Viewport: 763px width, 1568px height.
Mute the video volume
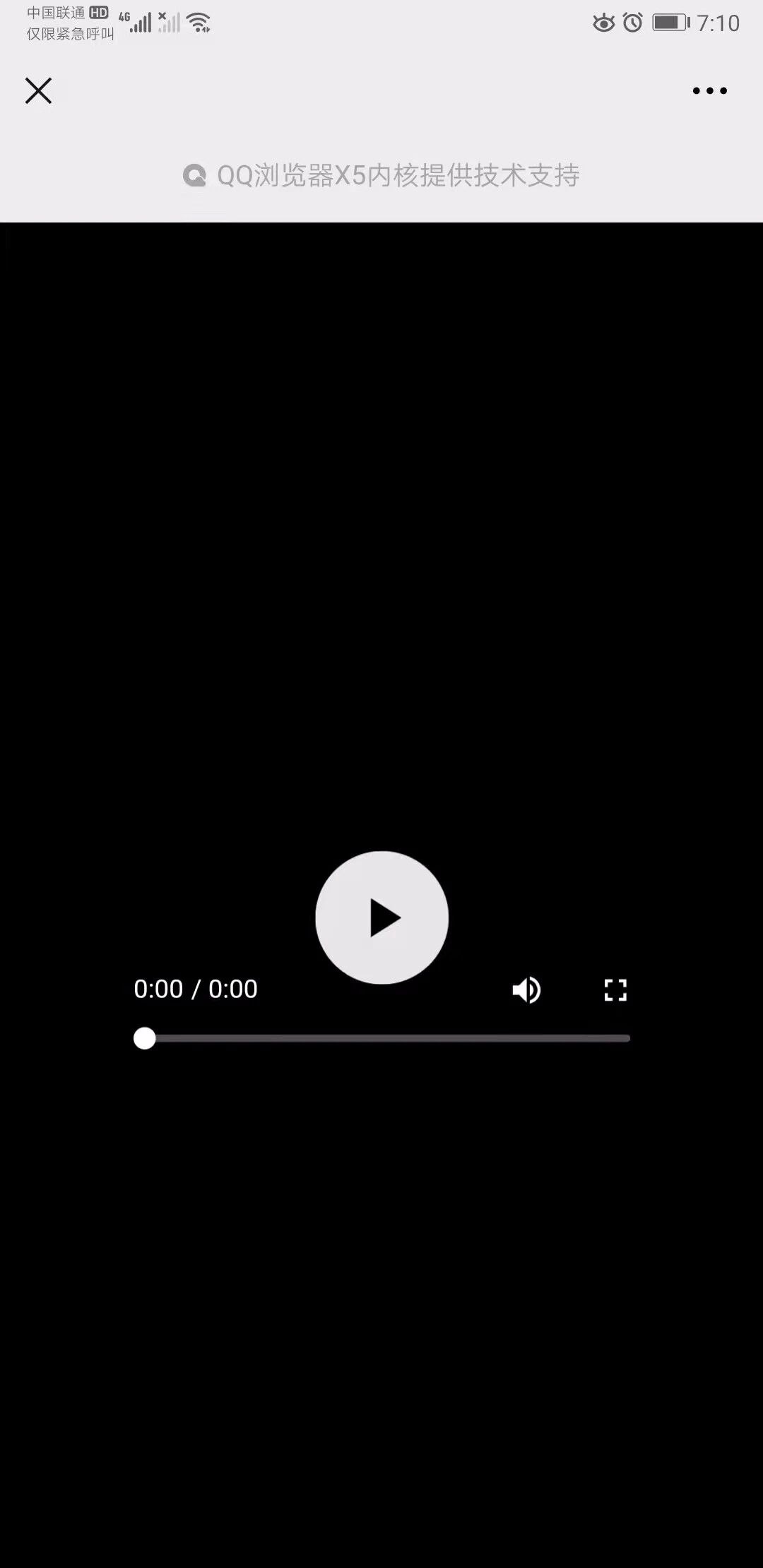(x=526, y=990)
